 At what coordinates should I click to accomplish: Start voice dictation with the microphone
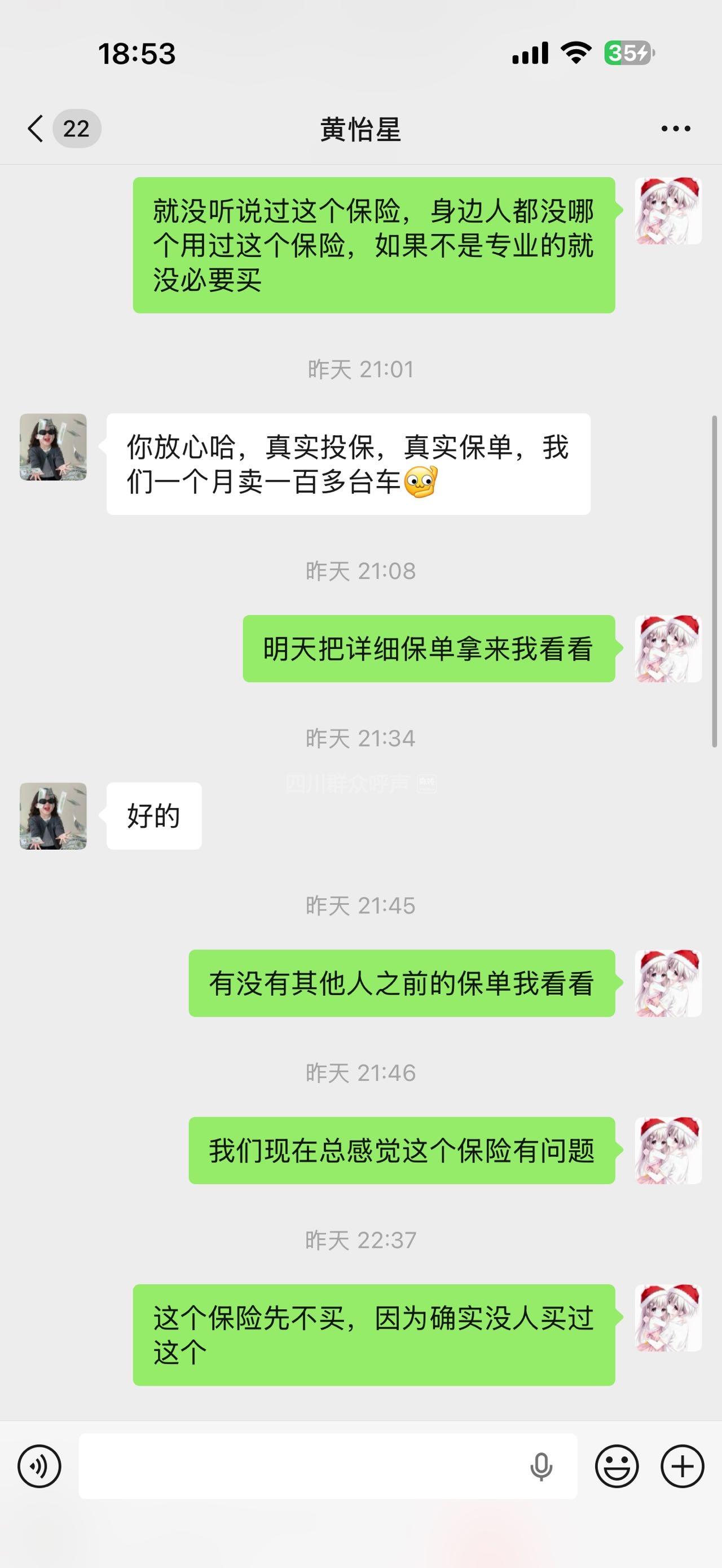click(x=540, y=1467)
